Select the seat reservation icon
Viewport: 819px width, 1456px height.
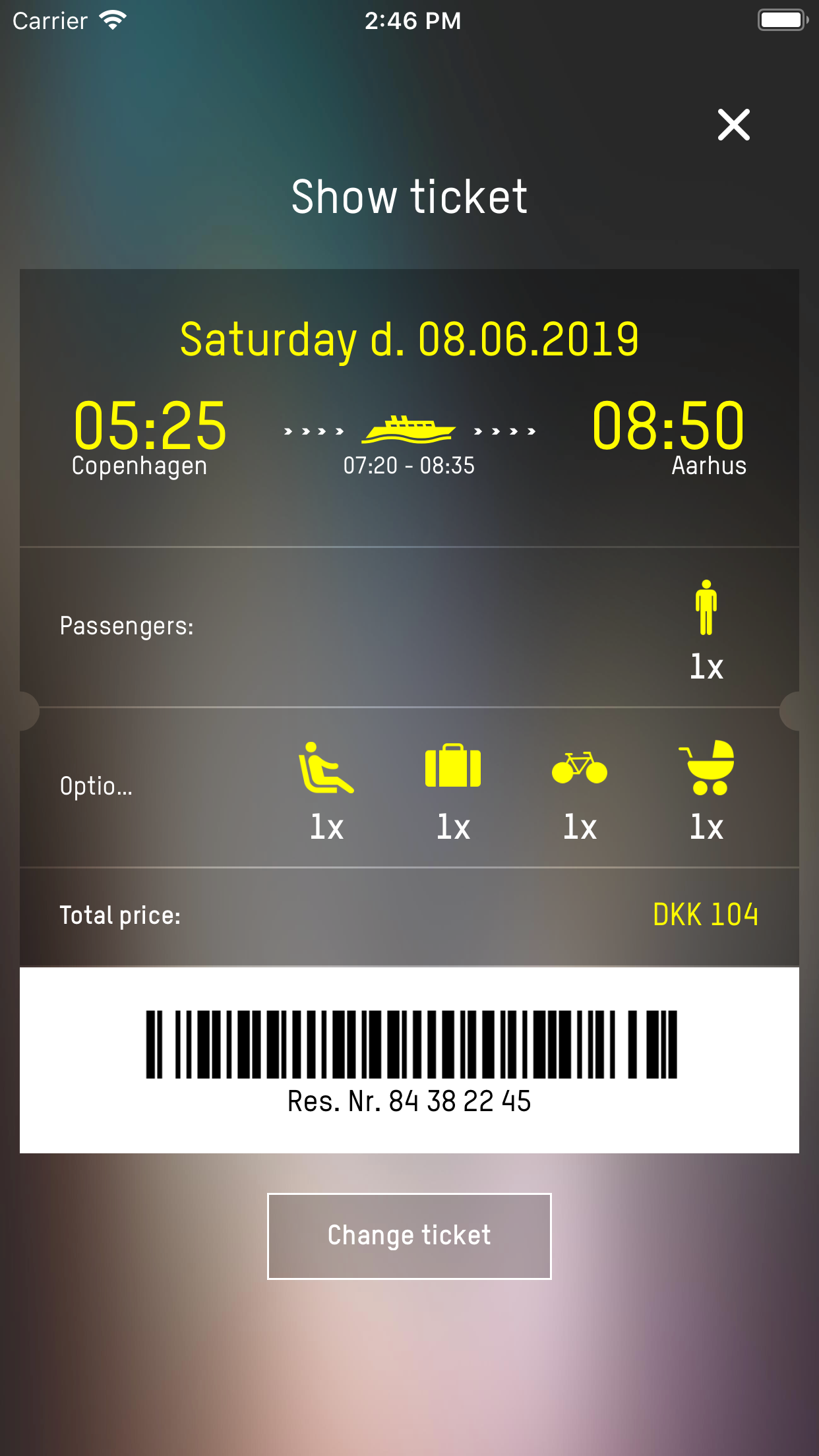328,768
